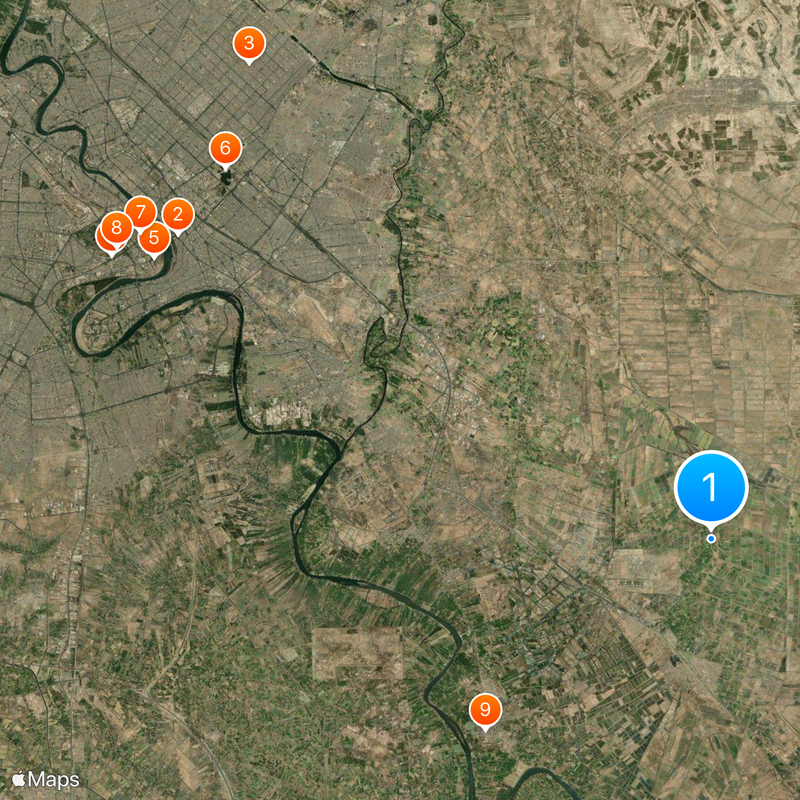Viewport: 800px width, 800px height.
Task: Tap map marker number 6
Action: click(x=225, y=149)
